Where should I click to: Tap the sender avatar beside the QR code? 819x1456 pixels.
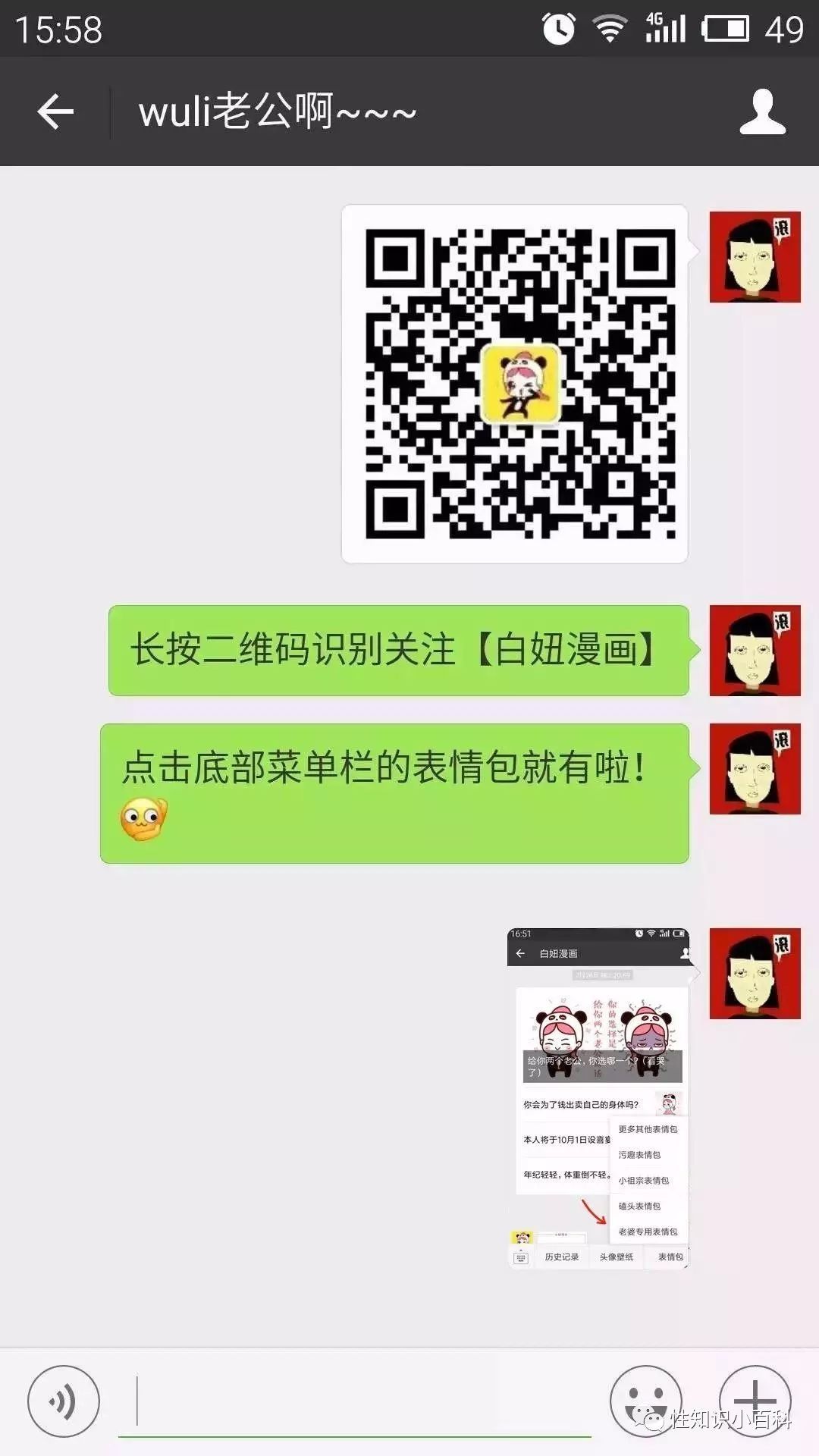[755, 257]
